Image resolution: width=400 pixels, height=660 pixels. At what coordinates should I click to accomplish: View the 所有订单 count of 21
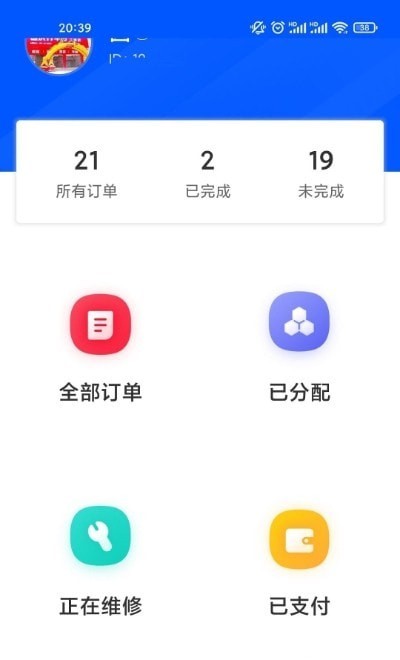click(x=86, y=173)
